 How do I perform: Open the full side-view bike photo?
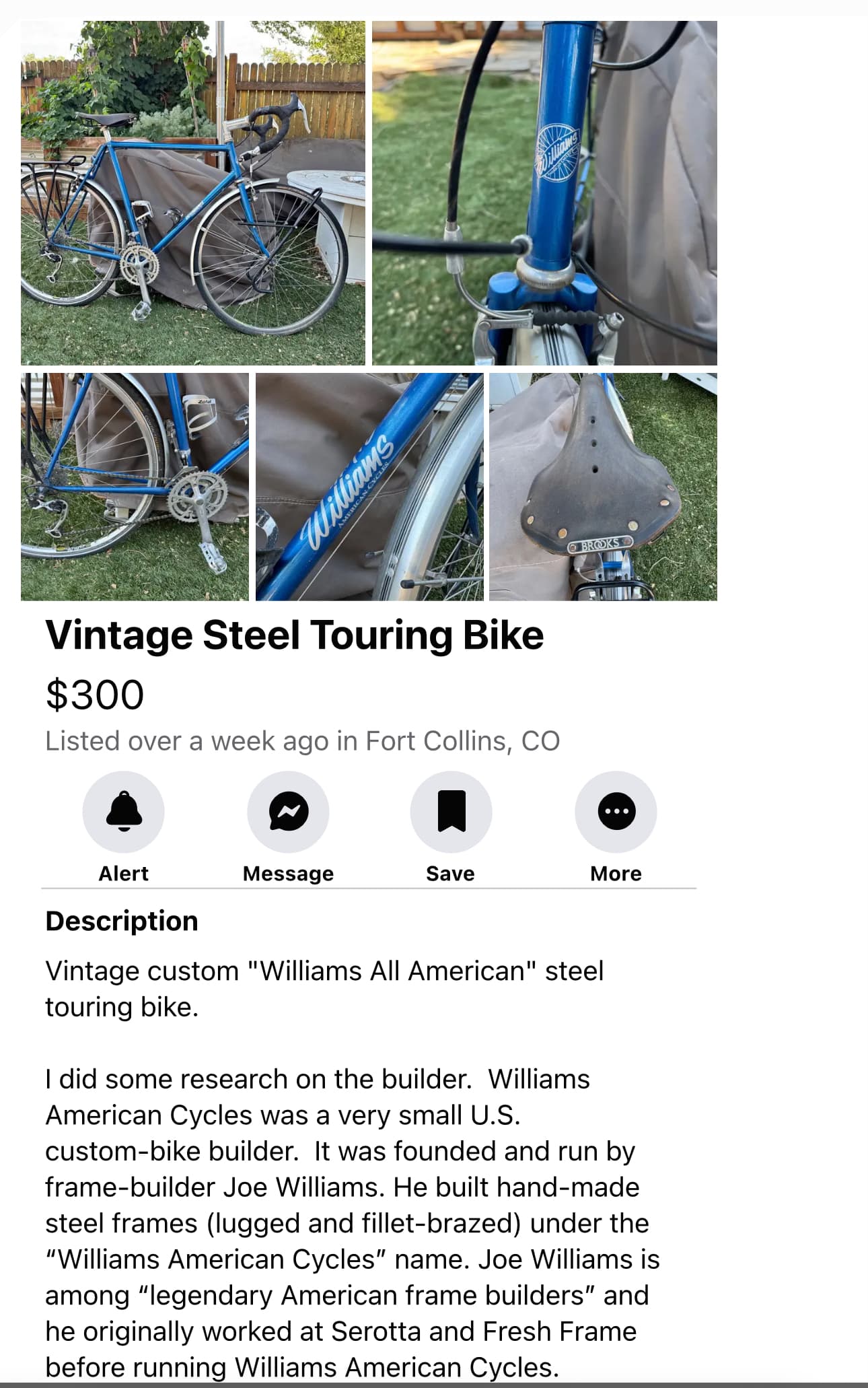pyautogui.click(x=193, y=193)
